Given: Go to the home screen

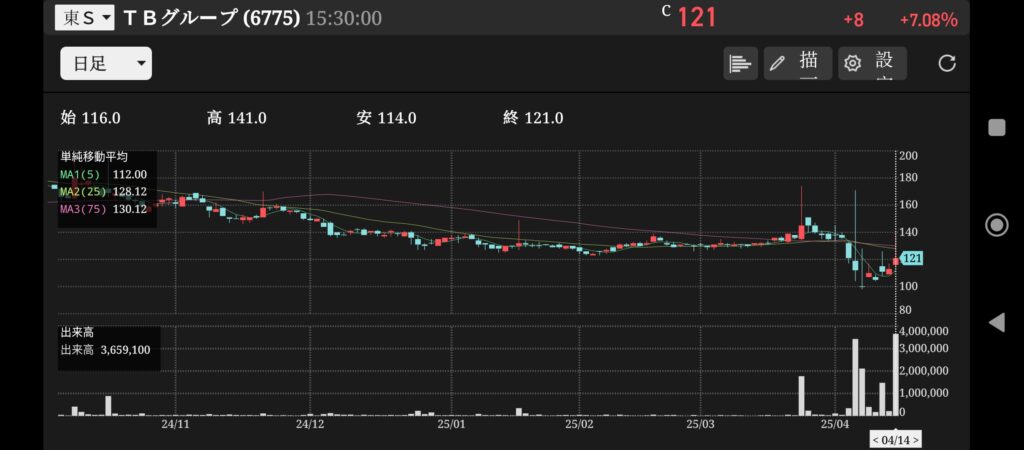Looking at the screenshot, I should tap(996, 224).
